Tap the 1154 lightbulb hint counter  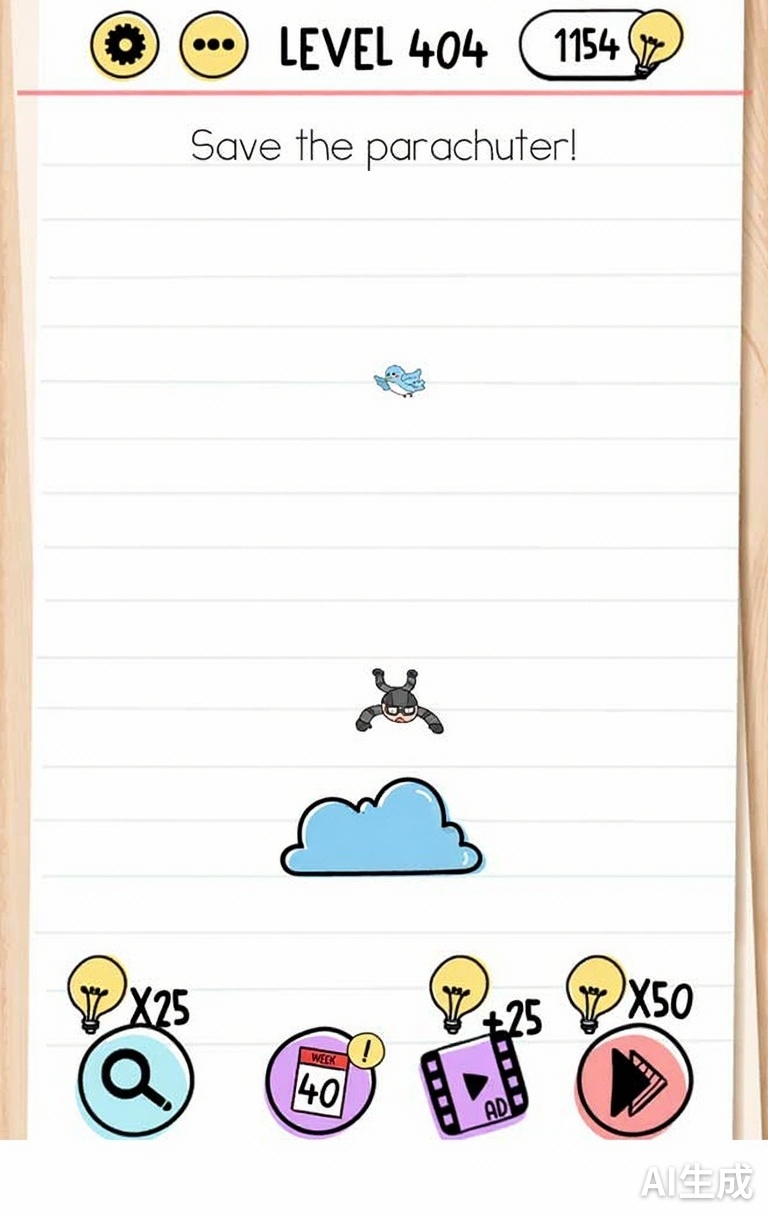600,45
